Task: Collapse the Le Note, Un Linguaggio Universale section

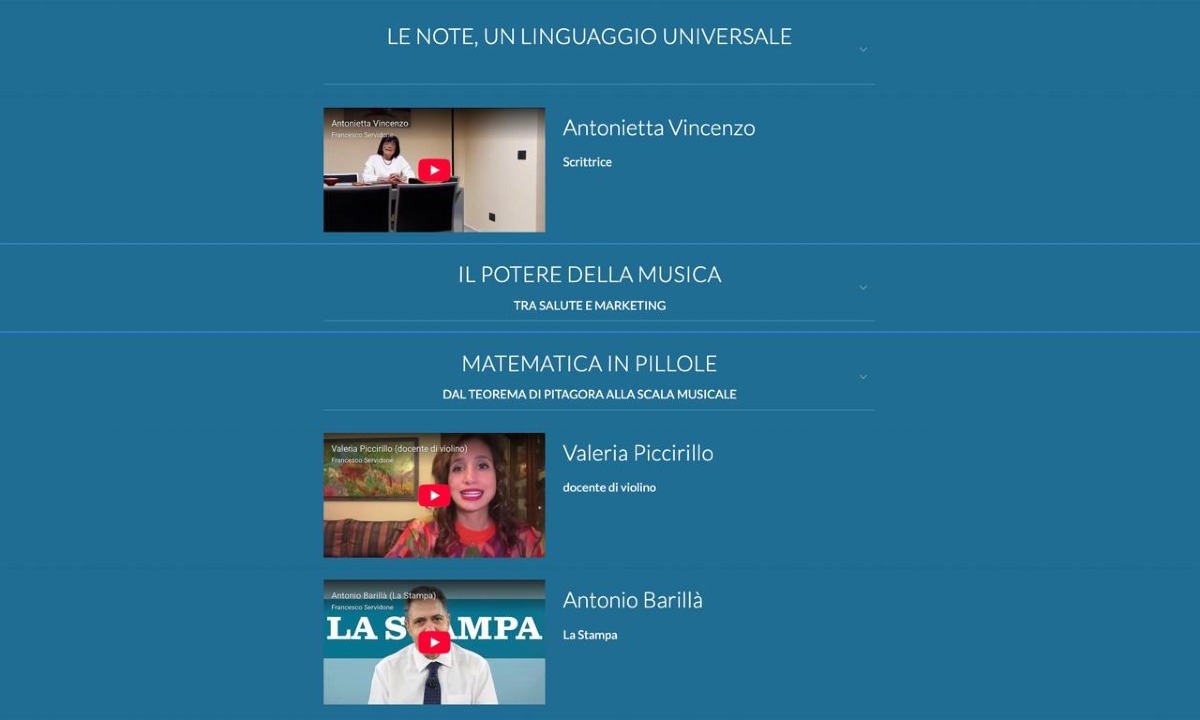Action: (x=863, y=49)
